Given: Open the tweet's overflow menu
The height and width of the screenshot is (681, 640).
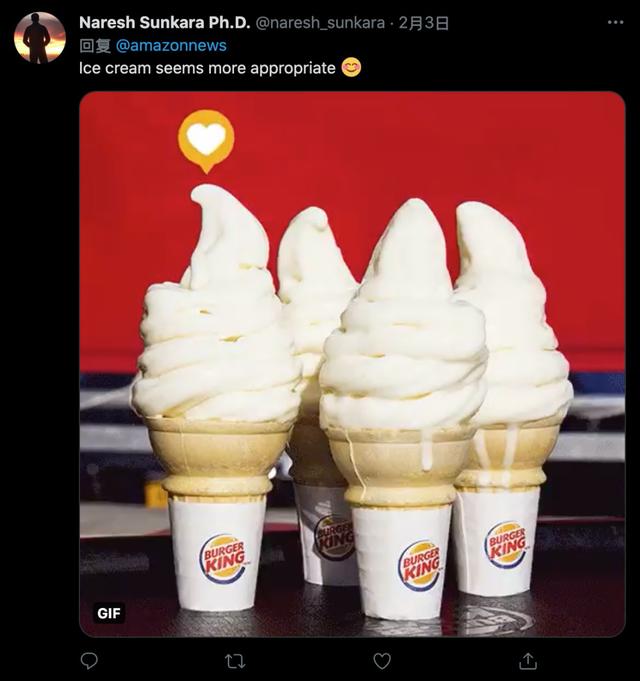Looking at the screenshot, I should pos(614,22).
